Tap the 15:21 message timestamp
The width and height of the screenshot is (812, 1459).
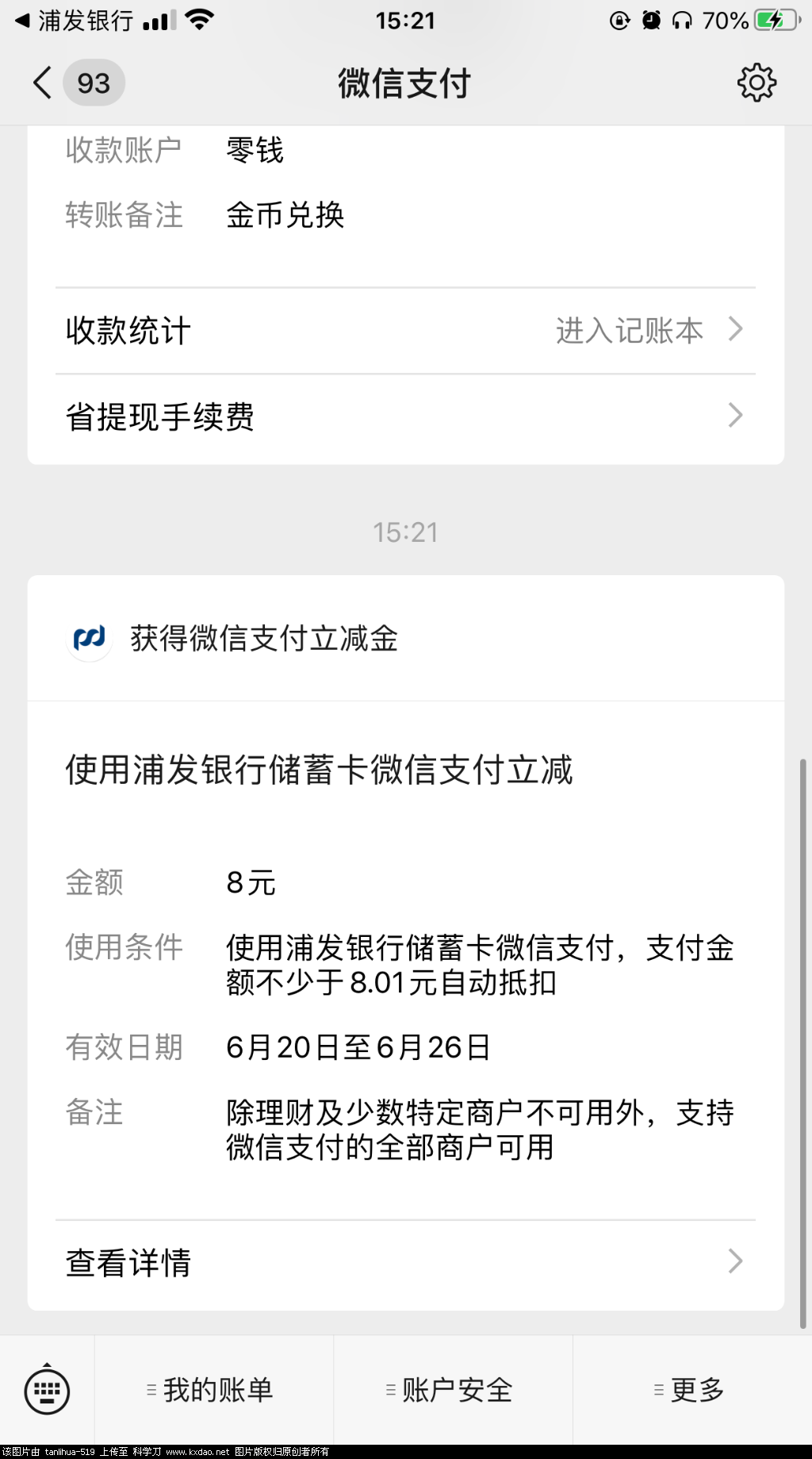[x=406, y=532]
